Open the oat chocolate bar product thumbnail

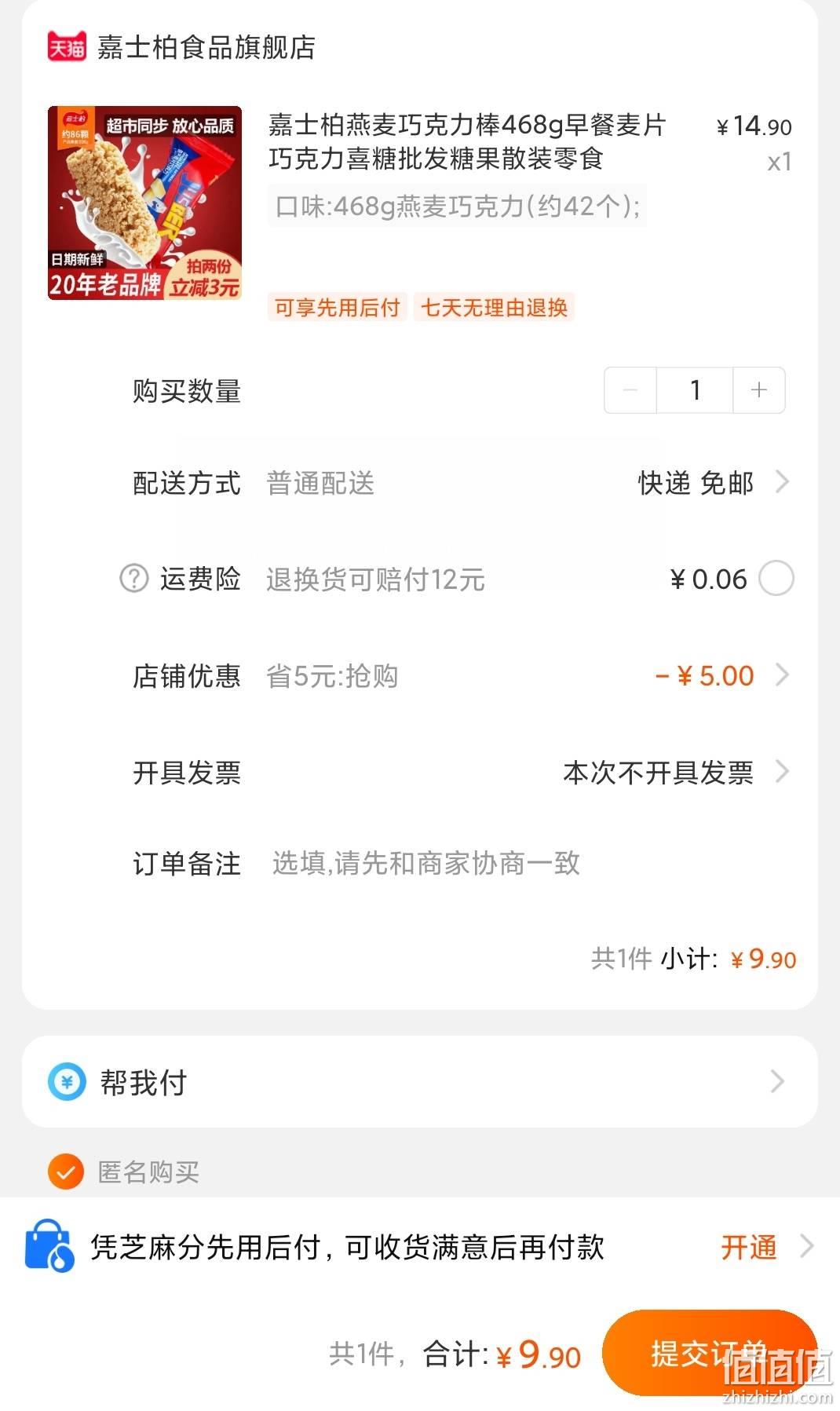pos(144,203)
